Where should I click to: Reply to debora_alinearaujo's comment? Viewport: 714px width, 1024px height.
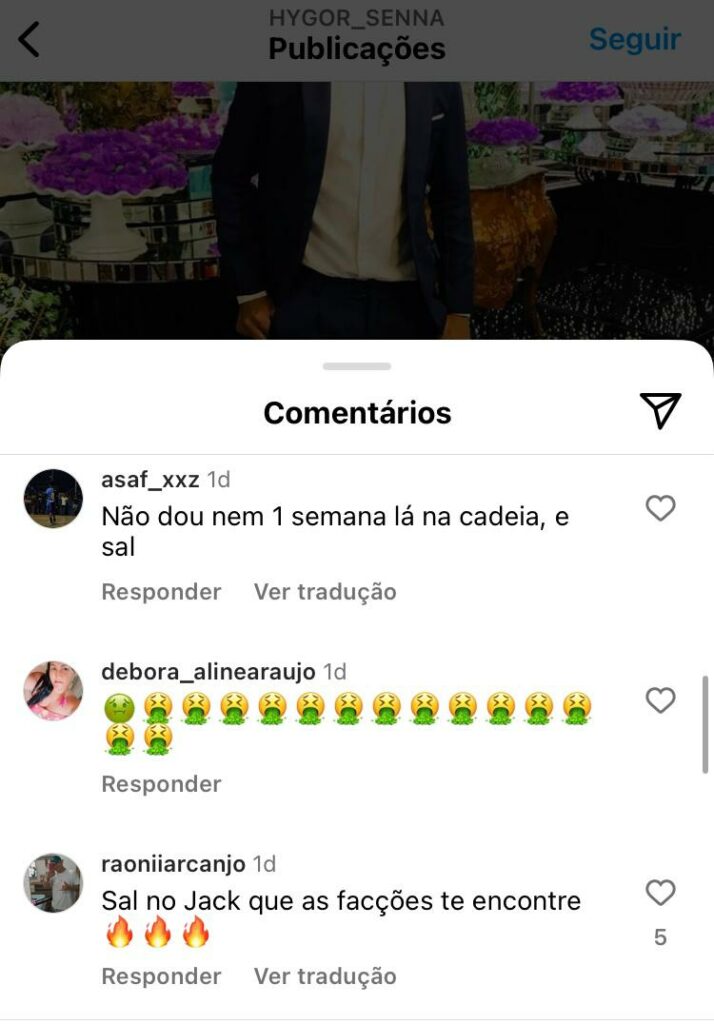[x=161, y=784]
